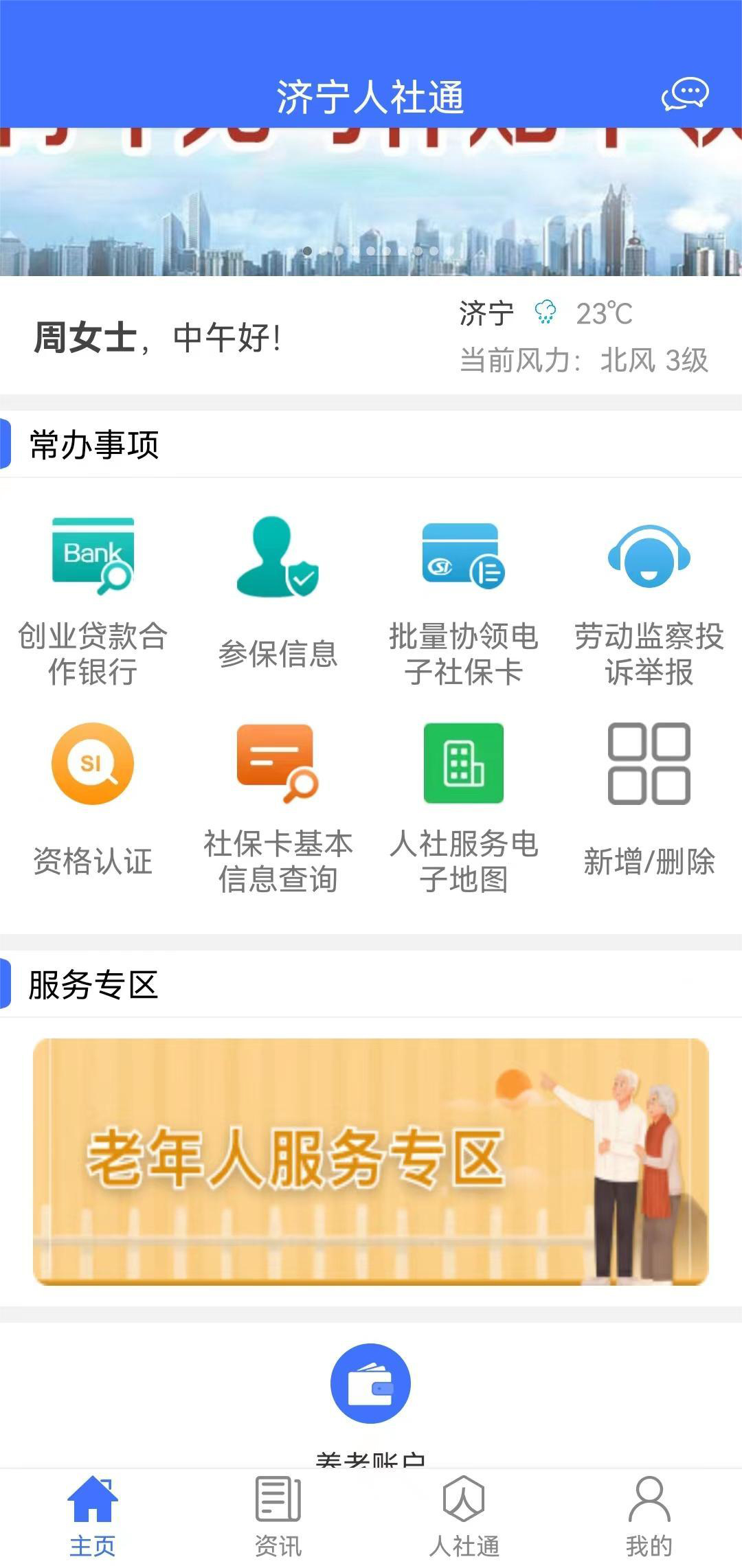The width and height of the screenshot is (742, 1568).
Task: Open the 养老账户 wallet icon
Action: 370,1383
